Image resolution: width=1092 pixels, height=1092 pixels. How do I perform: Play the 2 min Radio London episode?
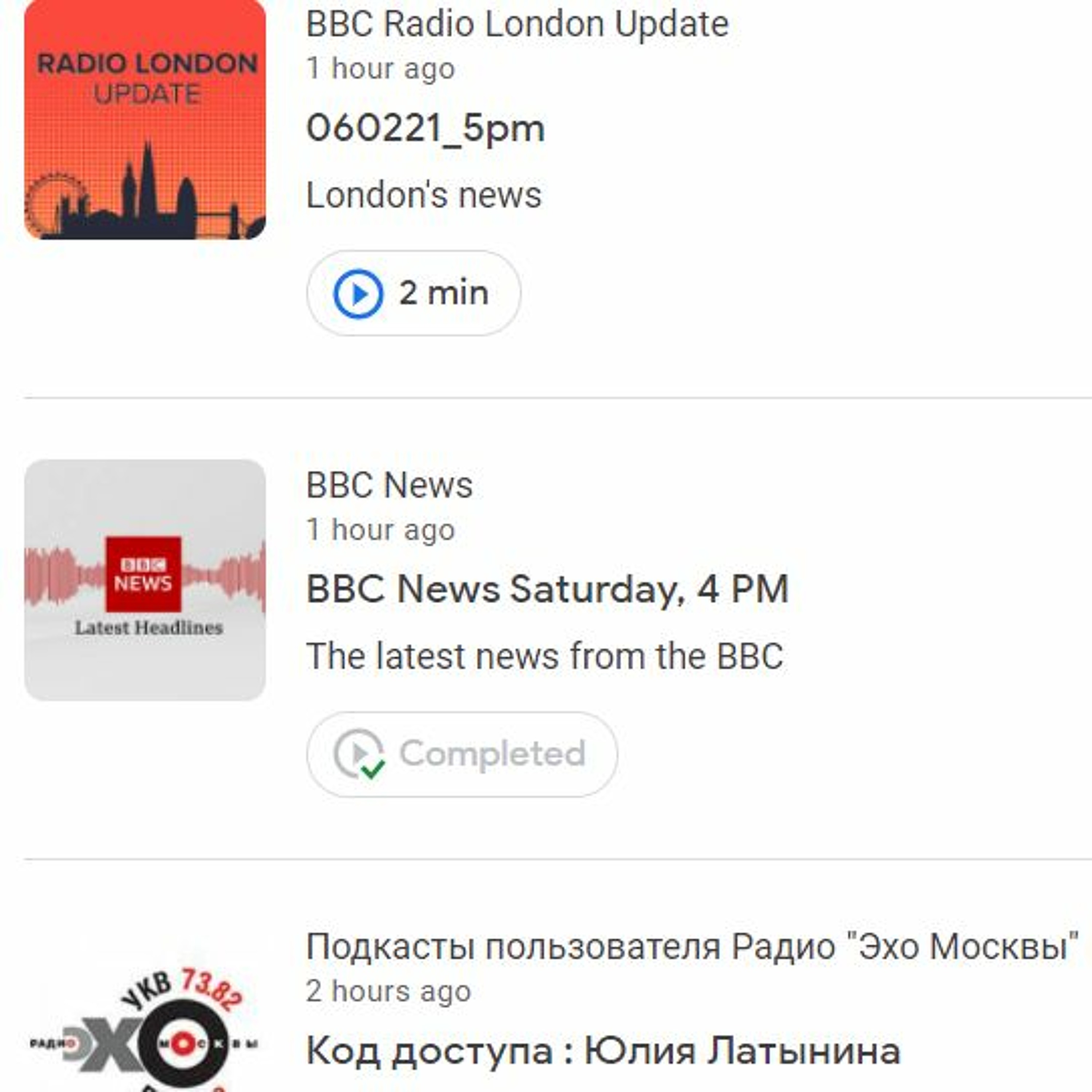coord(413,293)
